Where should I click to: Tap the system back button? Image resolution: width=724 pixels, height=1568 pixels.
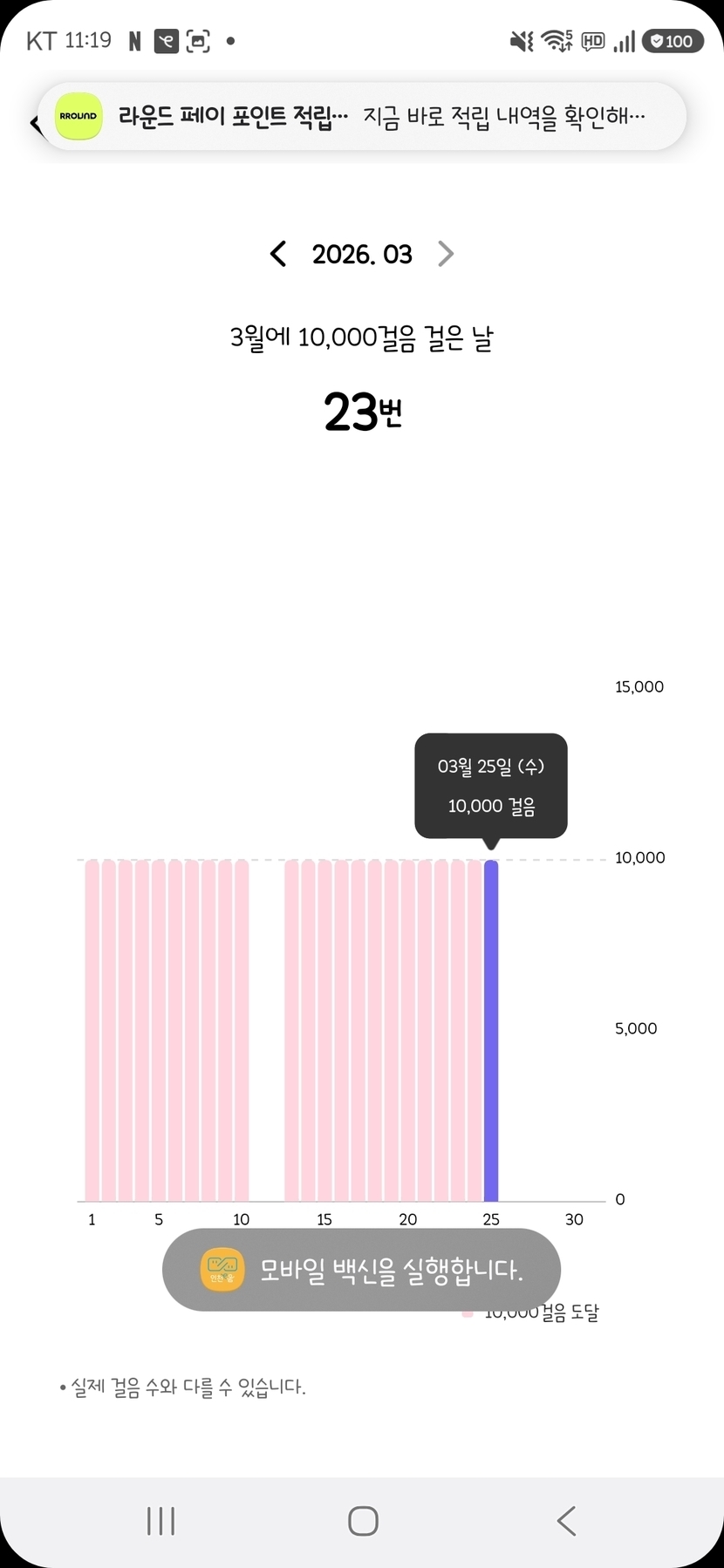[566, 1521]
